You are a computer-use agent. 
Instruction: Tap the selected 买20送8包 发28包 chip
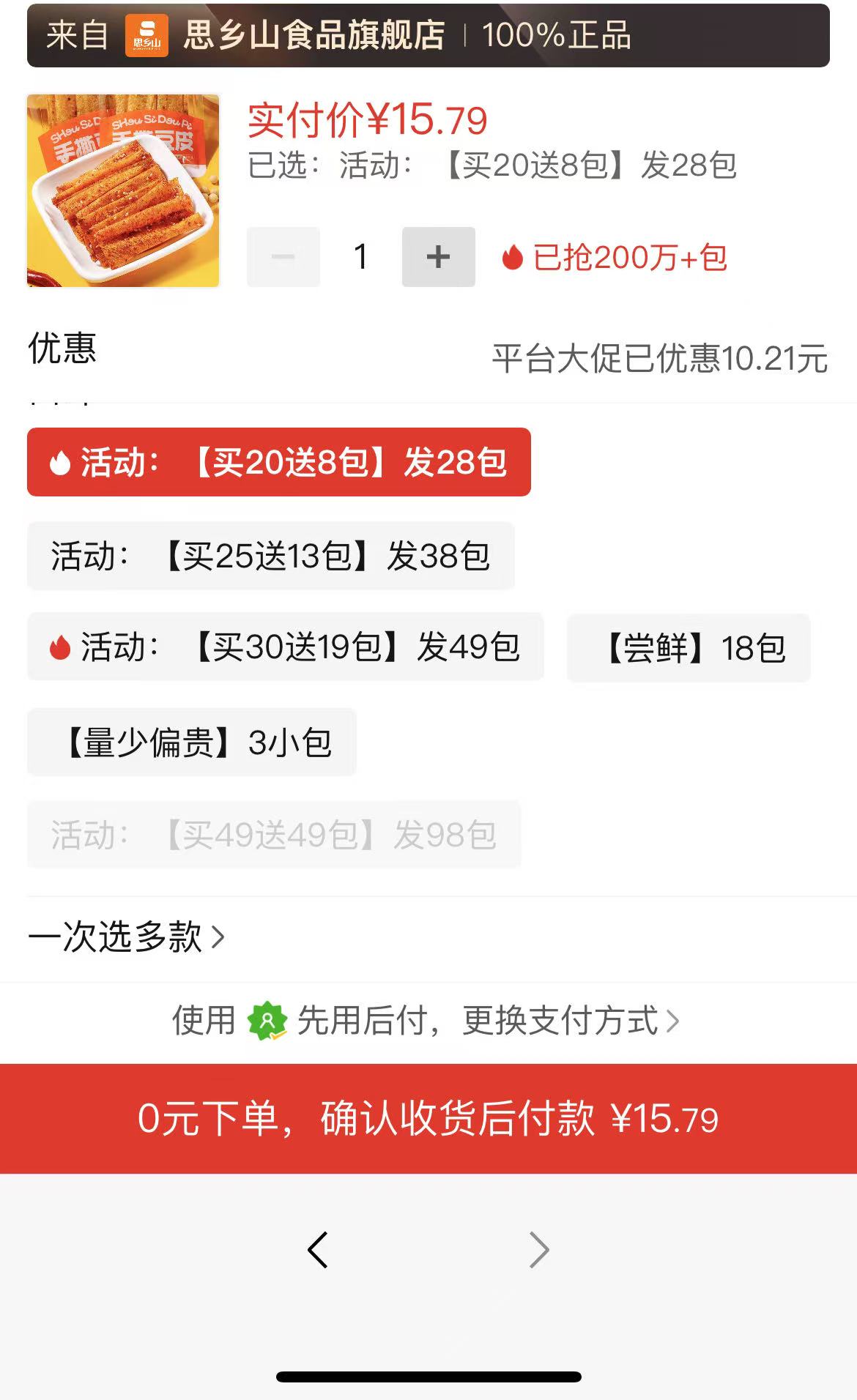(278, 462)
